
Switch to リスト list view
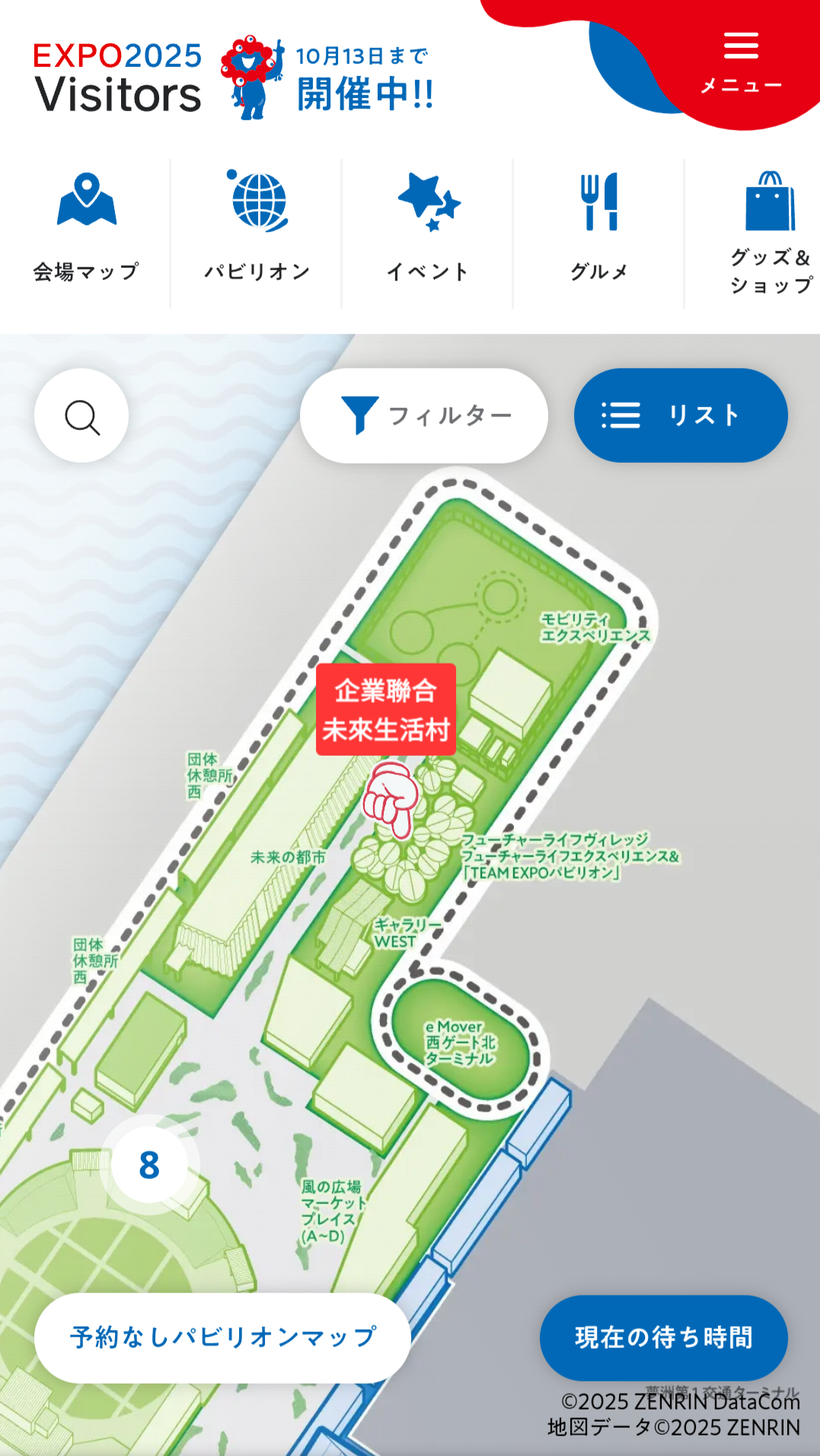(680, 416)
